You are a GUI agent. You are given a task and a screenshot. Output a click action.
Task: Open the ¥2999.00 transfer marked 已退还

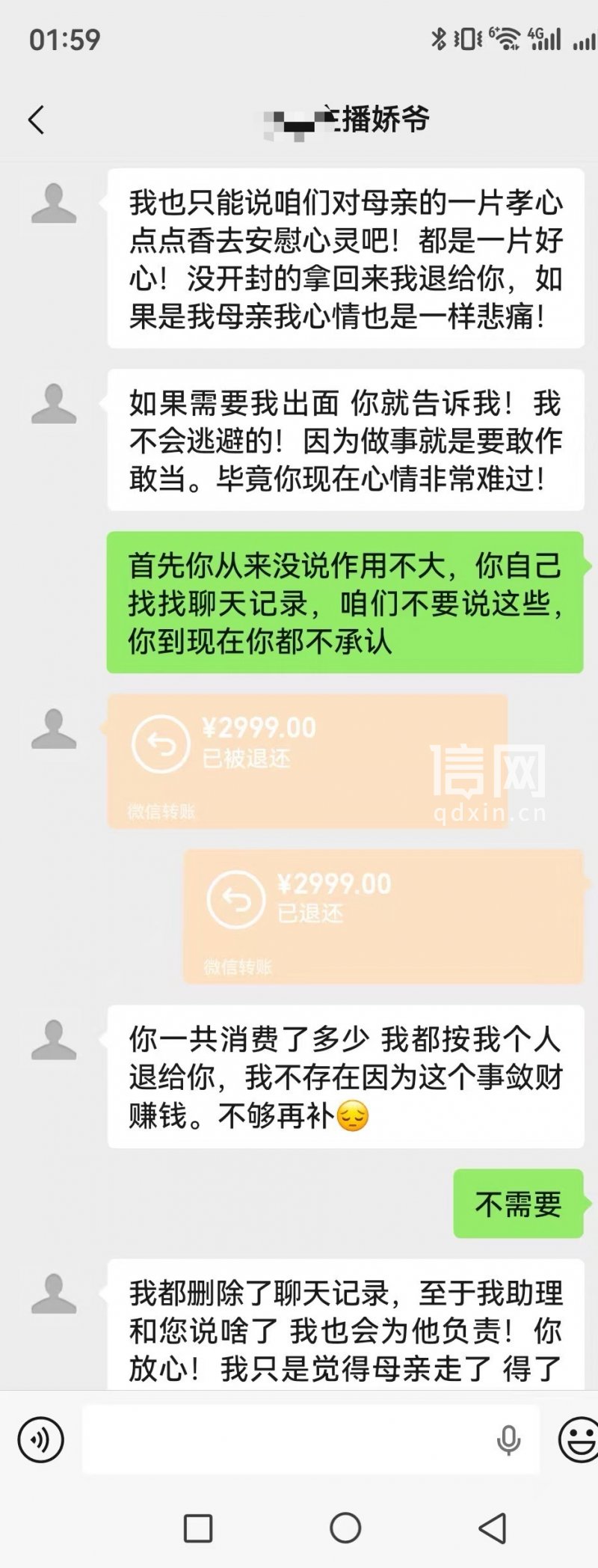click(x=383, y=916)
